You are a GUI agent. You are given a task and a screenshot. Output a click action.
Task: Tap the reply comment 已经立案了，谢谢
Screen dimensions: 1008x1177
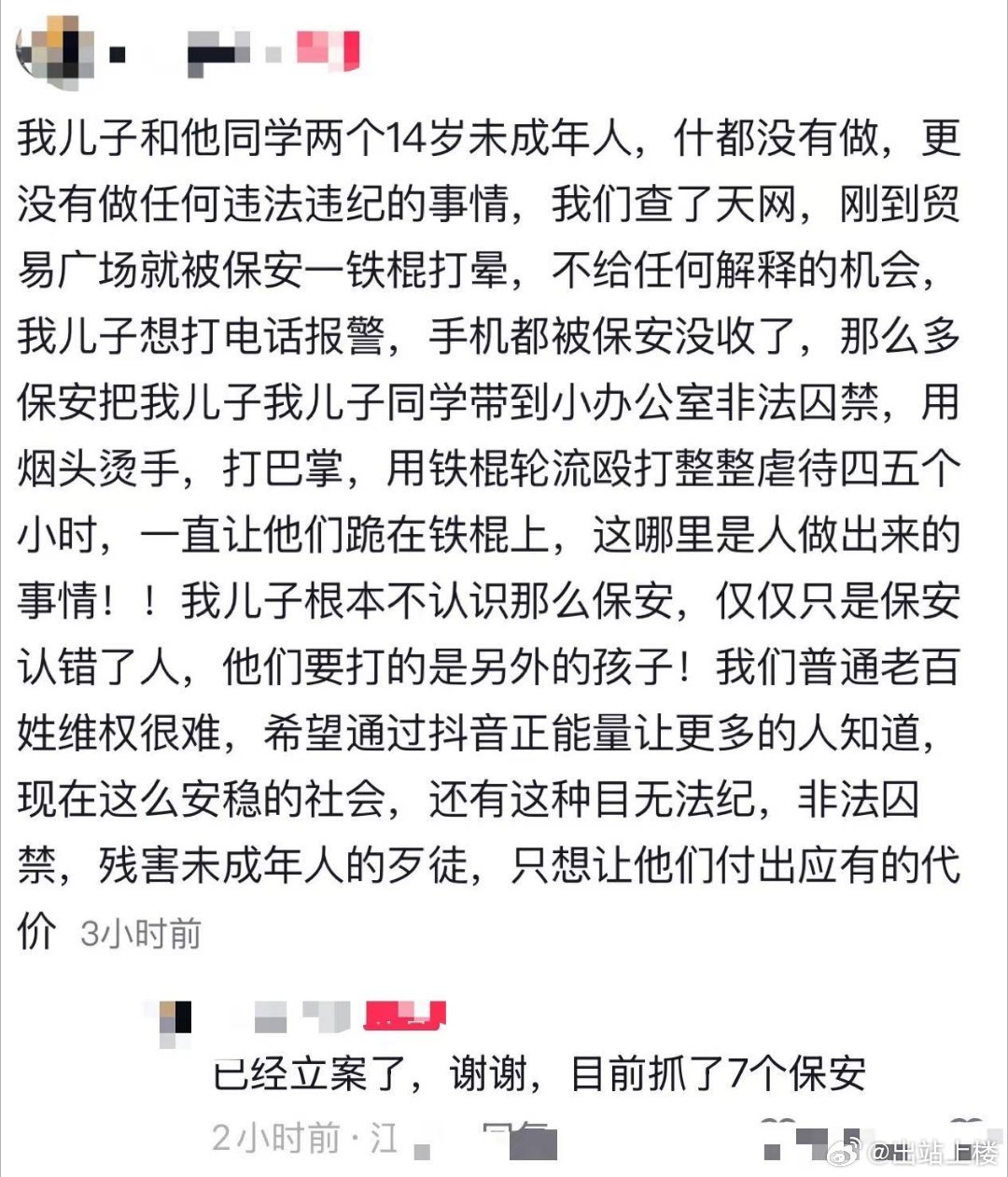click(539, 1074)
